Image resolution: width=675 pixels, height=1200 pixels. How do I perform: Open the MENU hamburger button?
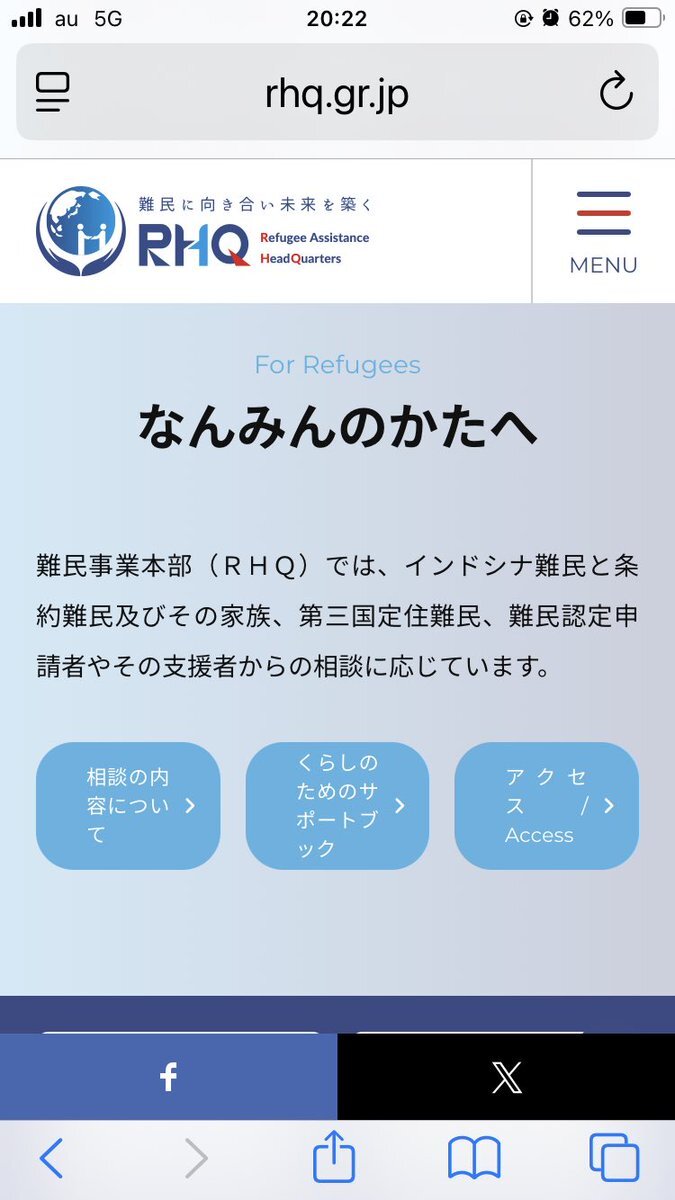[603, 232]
